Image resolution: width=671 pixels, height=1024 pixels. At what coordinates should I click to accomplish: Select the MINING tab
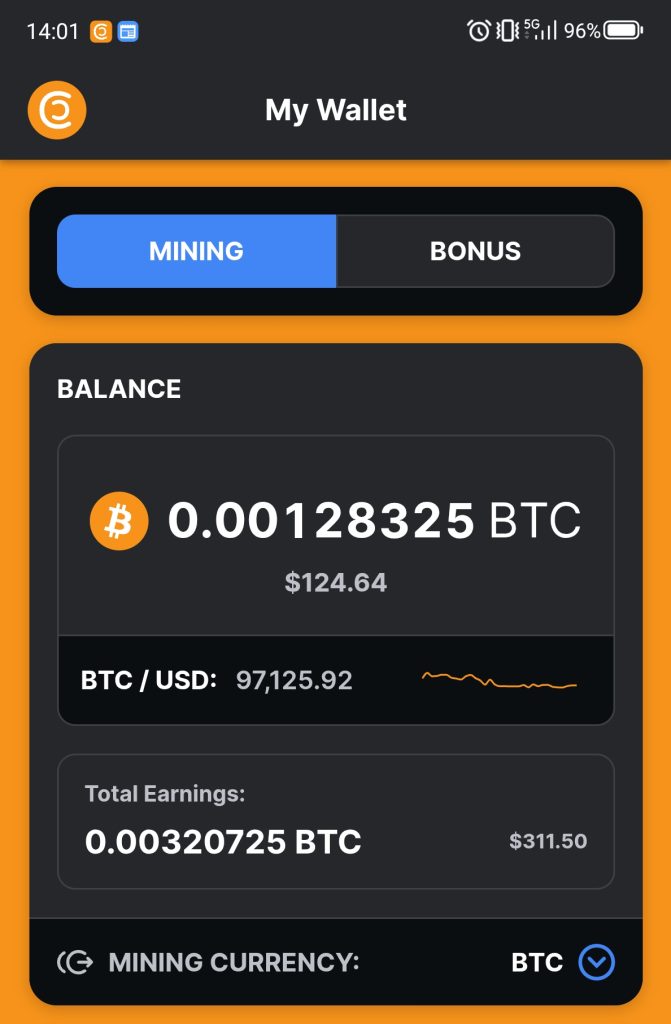[x=196, y=251]
